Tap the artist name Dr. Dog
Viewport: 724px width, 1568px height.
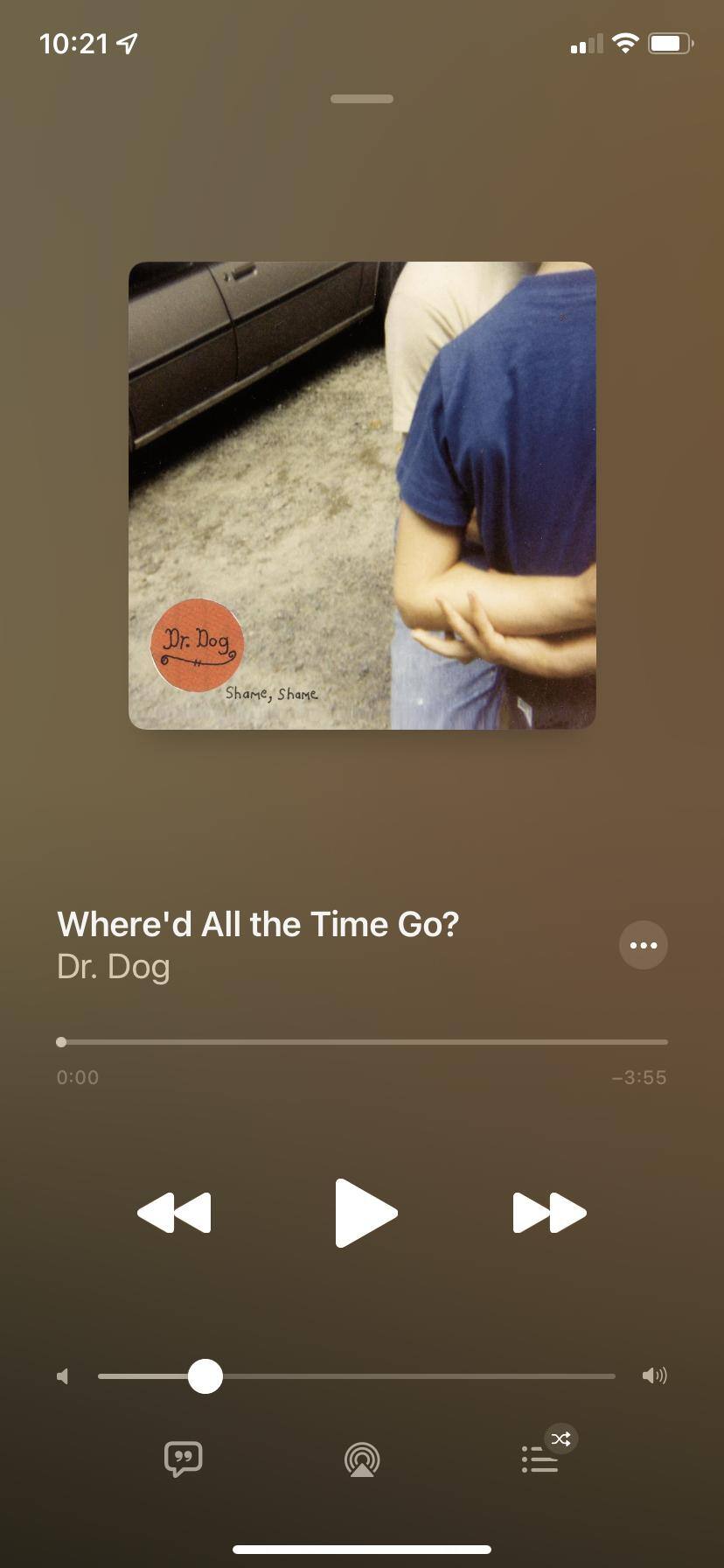pyautogui.click(x=114, y=967)
